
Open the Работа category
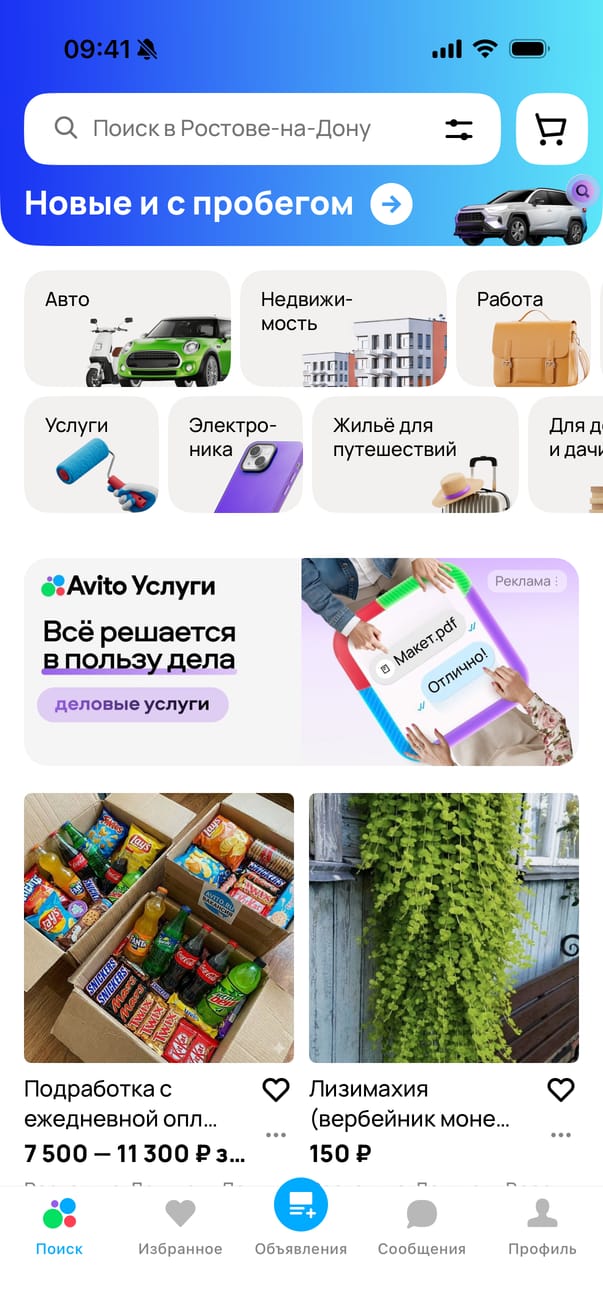click(523, 328)
